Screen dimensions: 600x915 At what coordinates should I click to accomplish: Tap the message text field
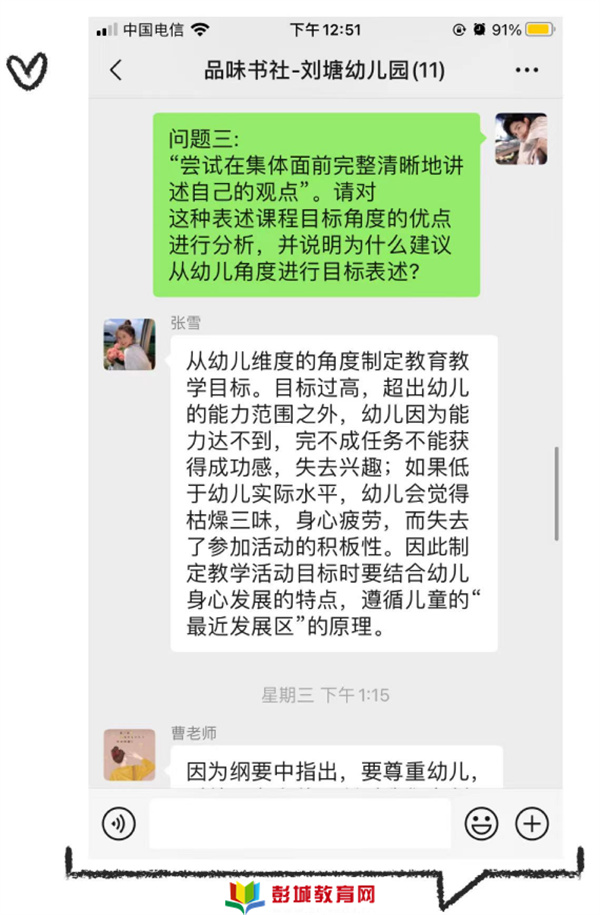click(302, 823)
